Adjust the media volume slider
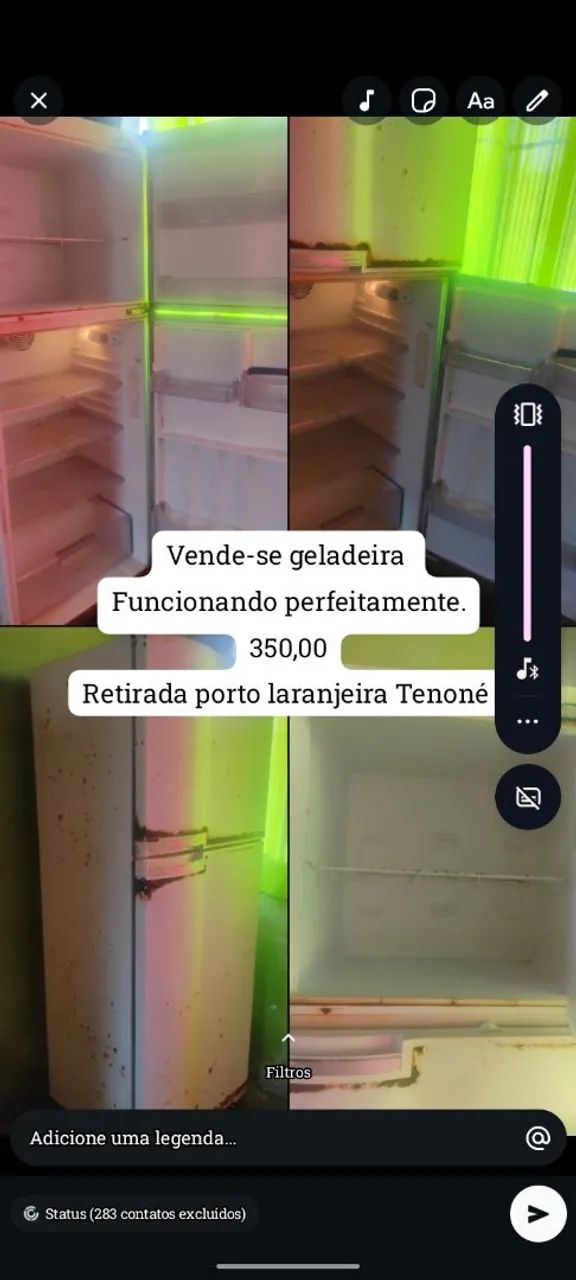 (x=528, y=543)
